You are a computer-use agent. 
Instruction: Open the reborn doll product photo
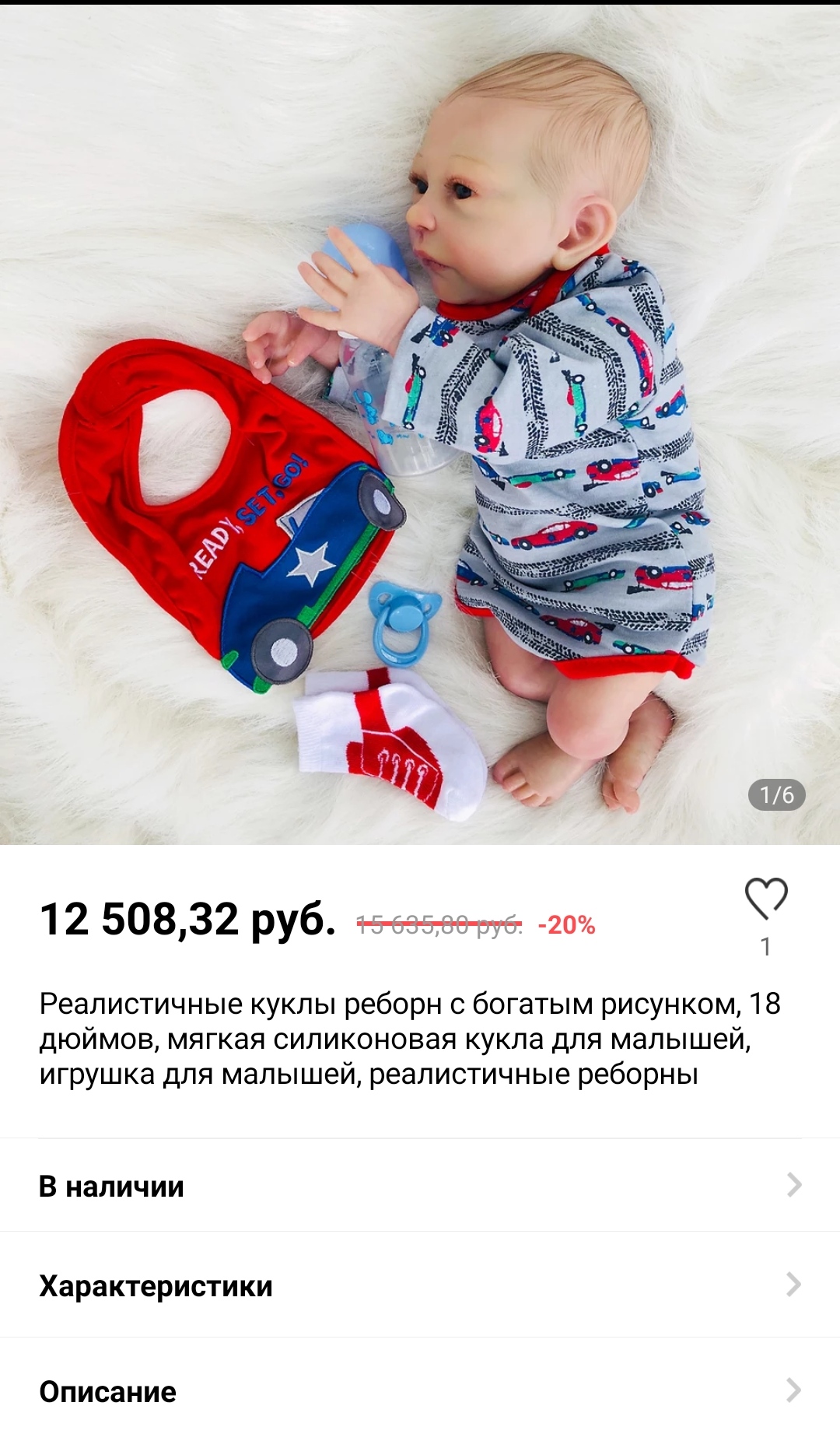[420, 424]
